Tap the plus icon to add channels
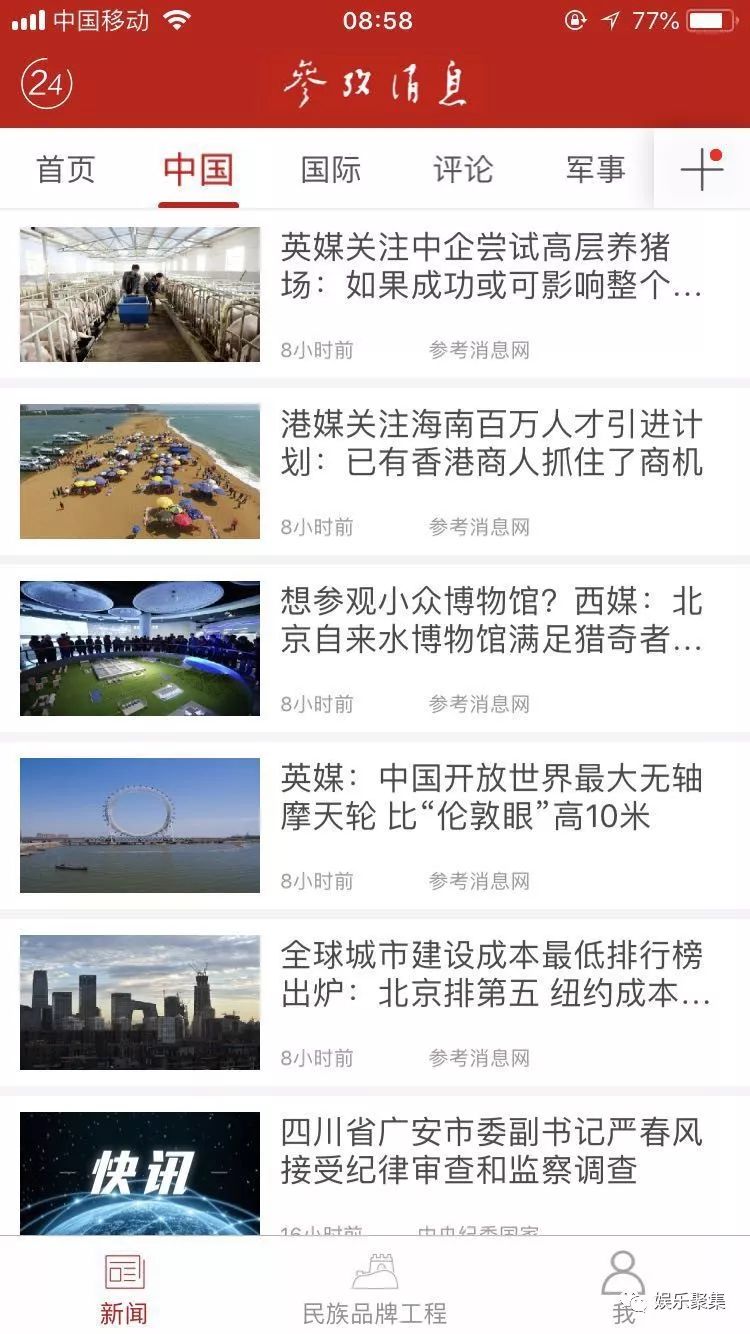The width and height of the screenshot is (750, 1334). click(702, 169)
